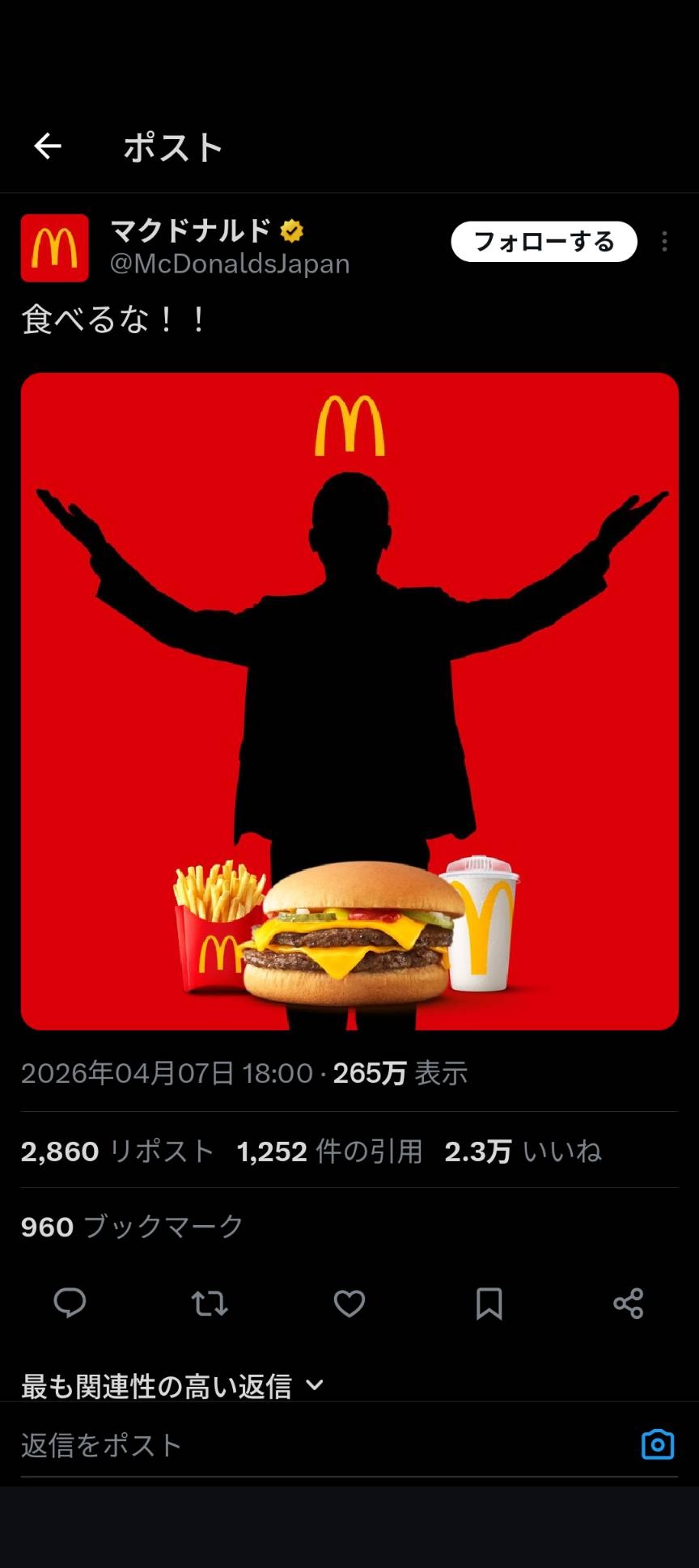This screenshot has width=699, height=1568.
Task: View the 2.3万 いいね likes list
Action: click(523, 1151)
